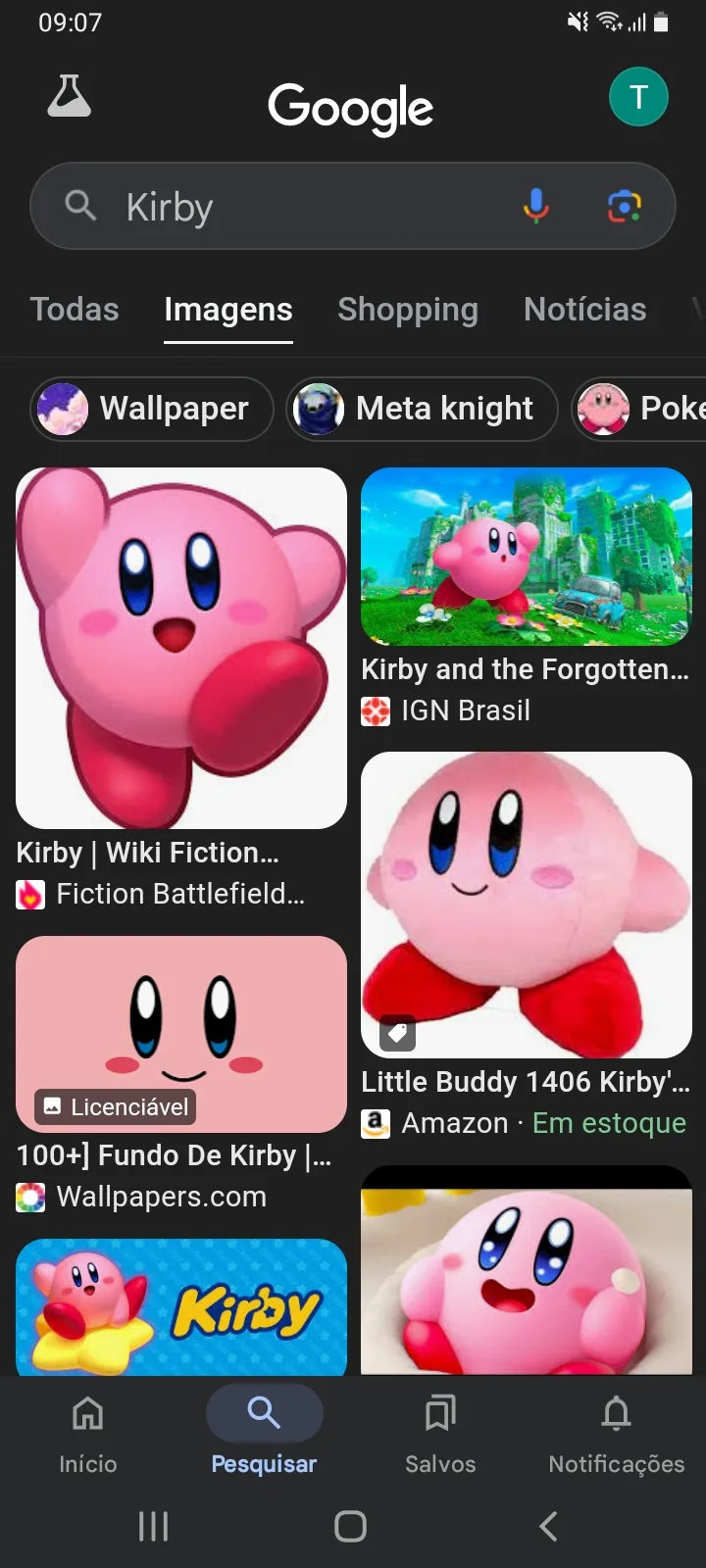Screen dimensions: 706x1568
Task: Open the account profile avatar T
Action: tap(638, 97)
